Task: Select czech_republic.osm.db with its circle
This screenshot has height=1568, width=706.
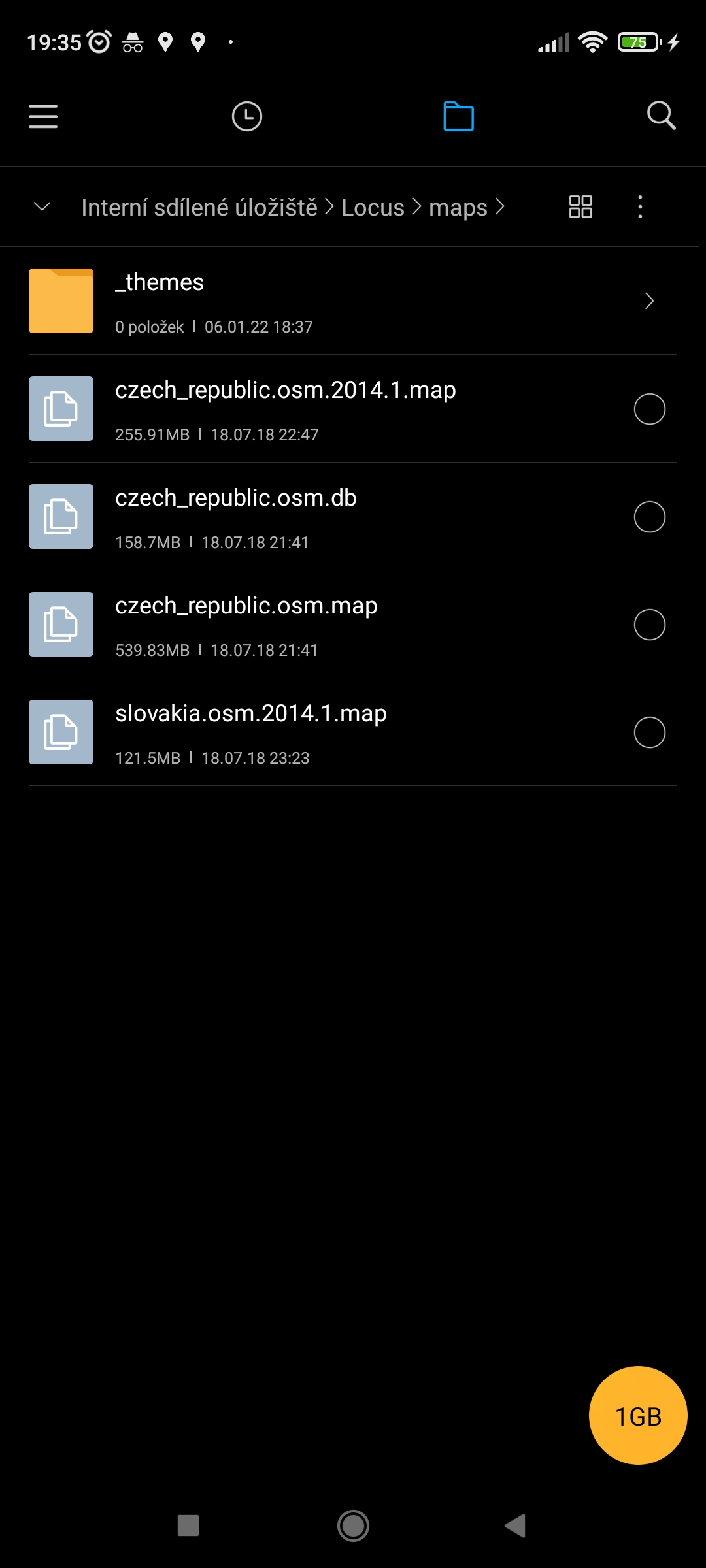Action: 649,517
